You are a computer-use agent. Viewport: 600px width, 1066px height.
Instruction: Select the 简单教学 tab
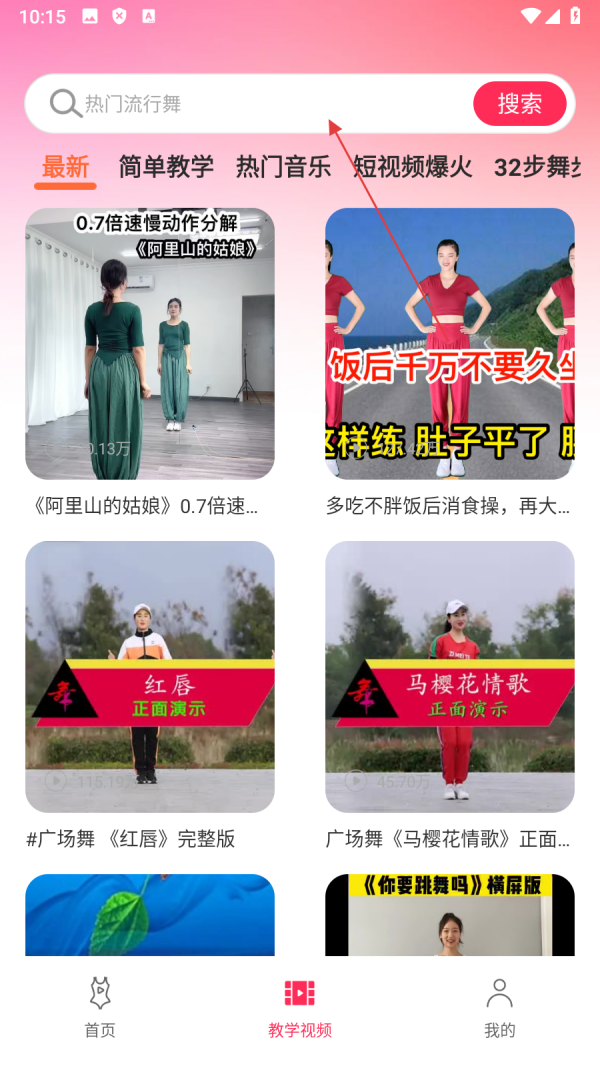(166, 167)
